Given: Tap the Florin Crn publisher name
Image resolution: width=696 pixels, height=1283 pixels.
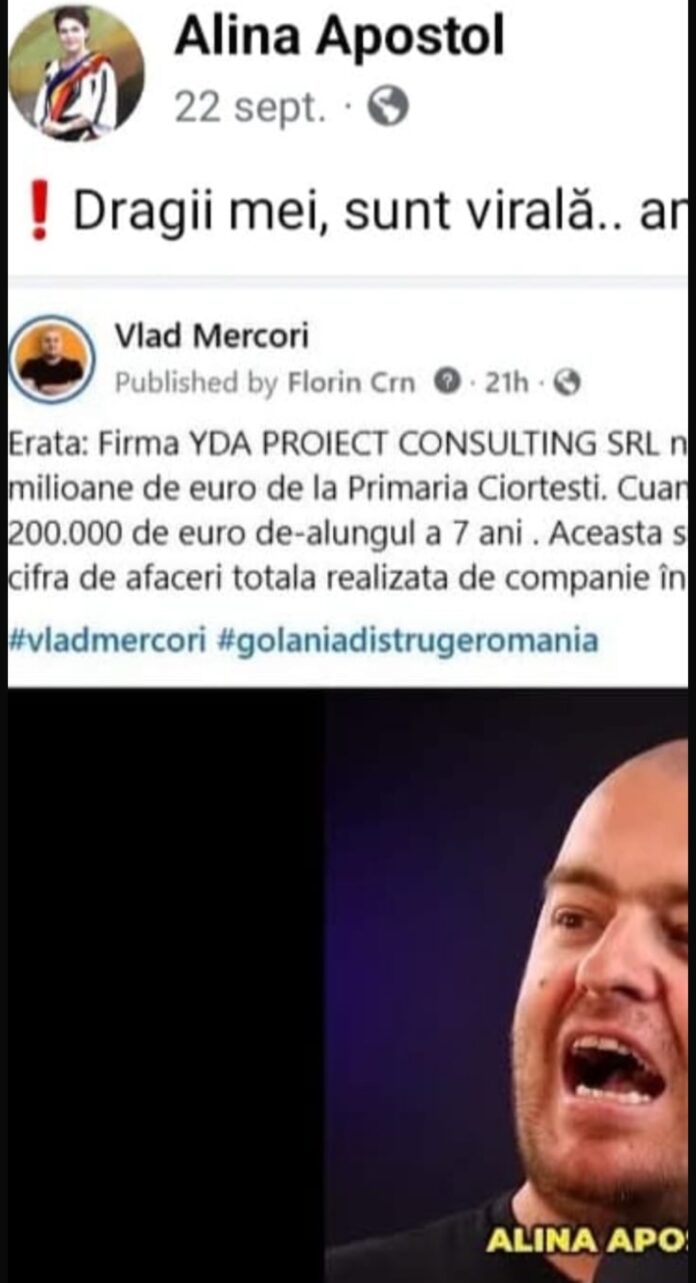Looking at the screenshot, I should point(351,382).
